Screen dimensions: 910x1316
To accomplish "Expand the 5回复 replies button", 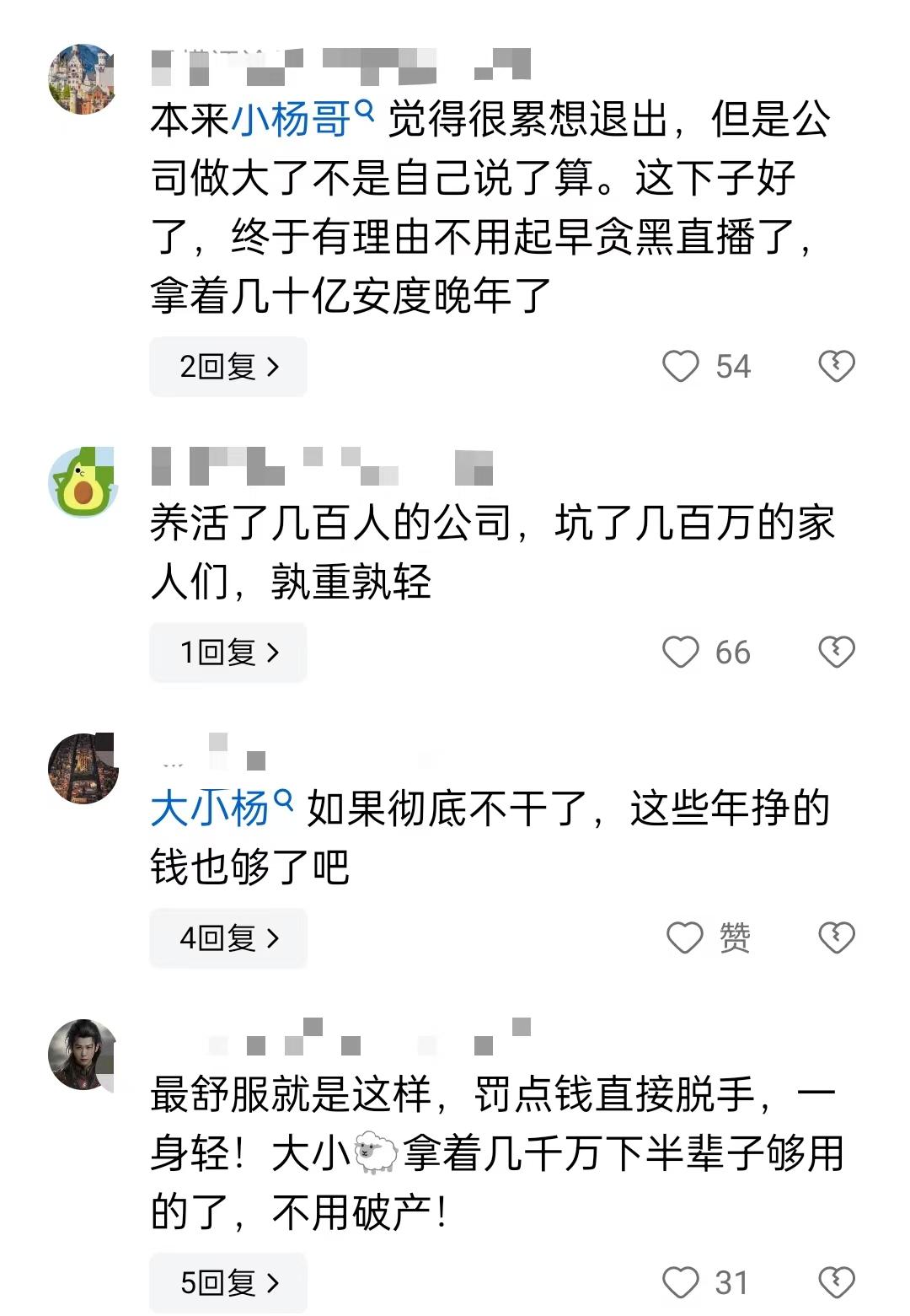I will point(228,1283).
